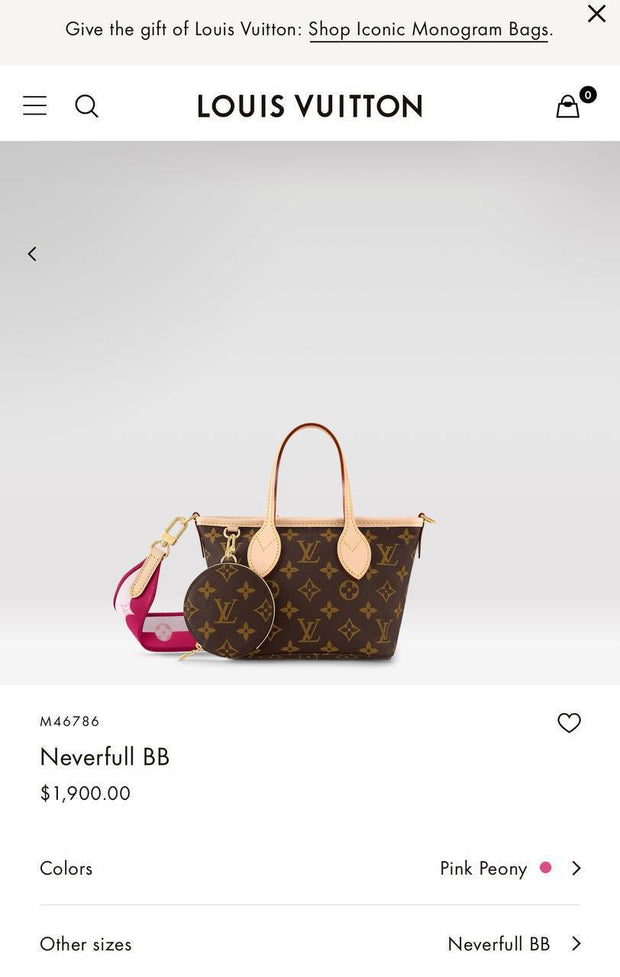Go to the previous product image
This screenshot has width=620, height=977.
pyautogui.click(x=32, y=254)
